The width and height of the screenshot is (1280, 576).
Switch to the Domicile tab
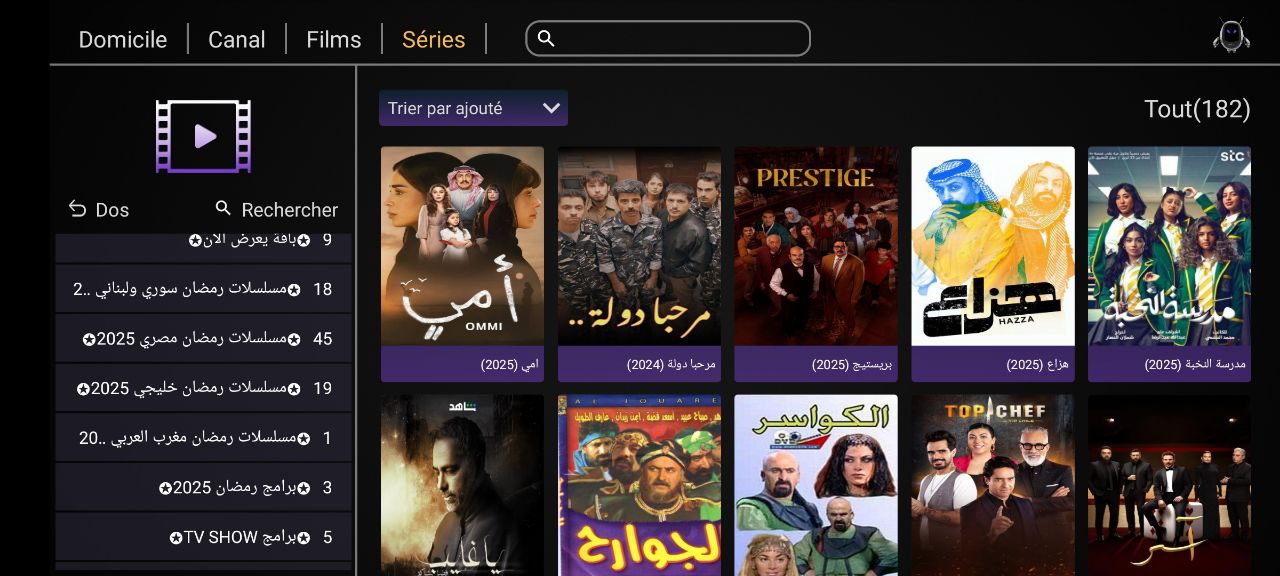122,40
